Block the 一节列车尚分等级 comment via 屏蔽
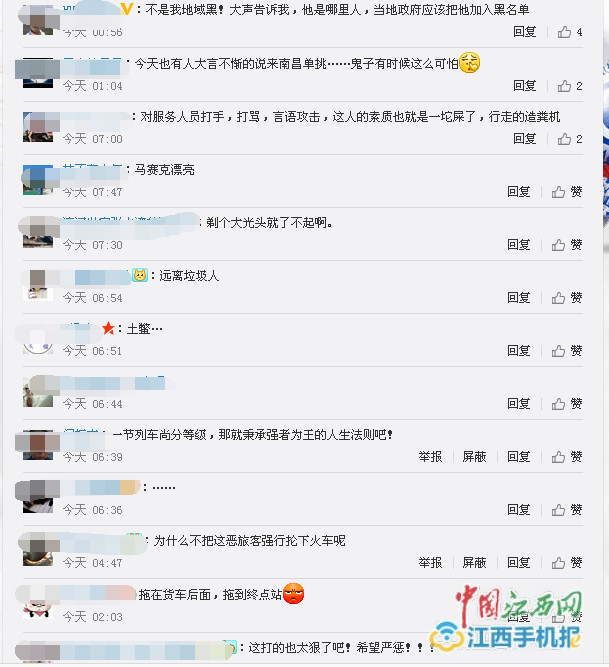Screen dimensions: 609x667 pyautogui.click(x=474, y=457)
